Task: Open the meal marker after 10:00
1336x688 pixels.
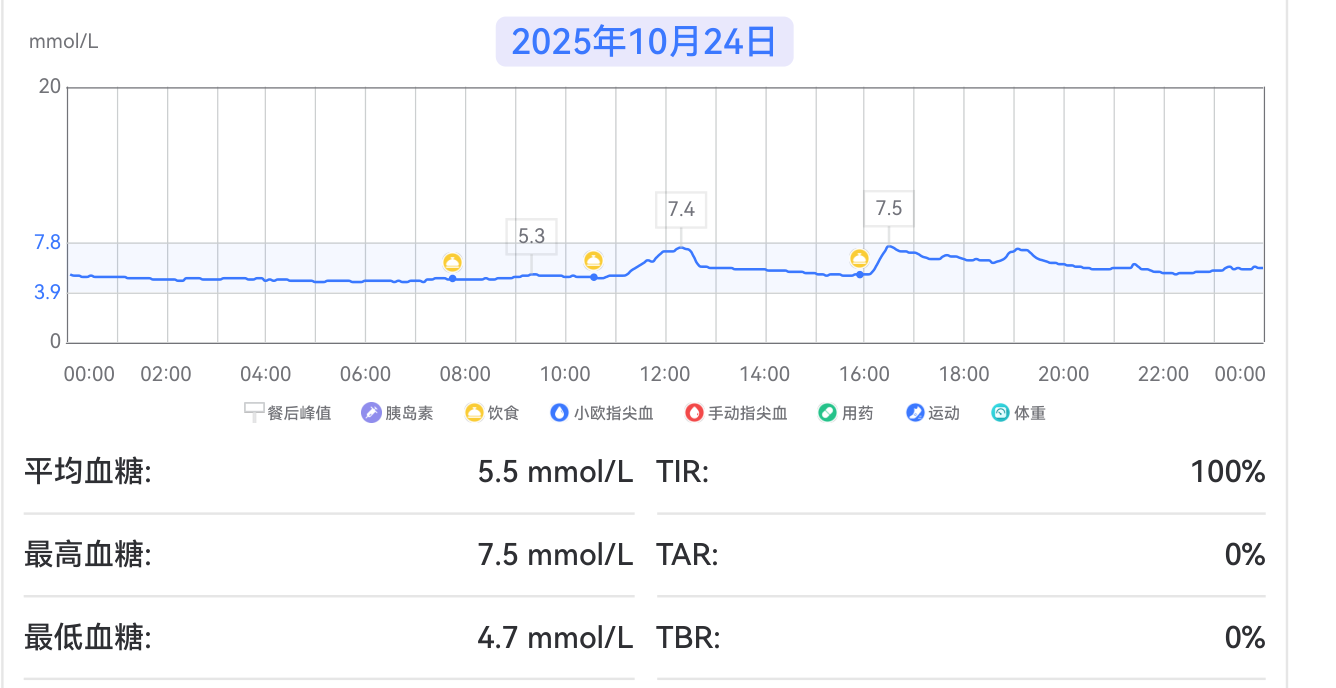Action: pos(593,260)
